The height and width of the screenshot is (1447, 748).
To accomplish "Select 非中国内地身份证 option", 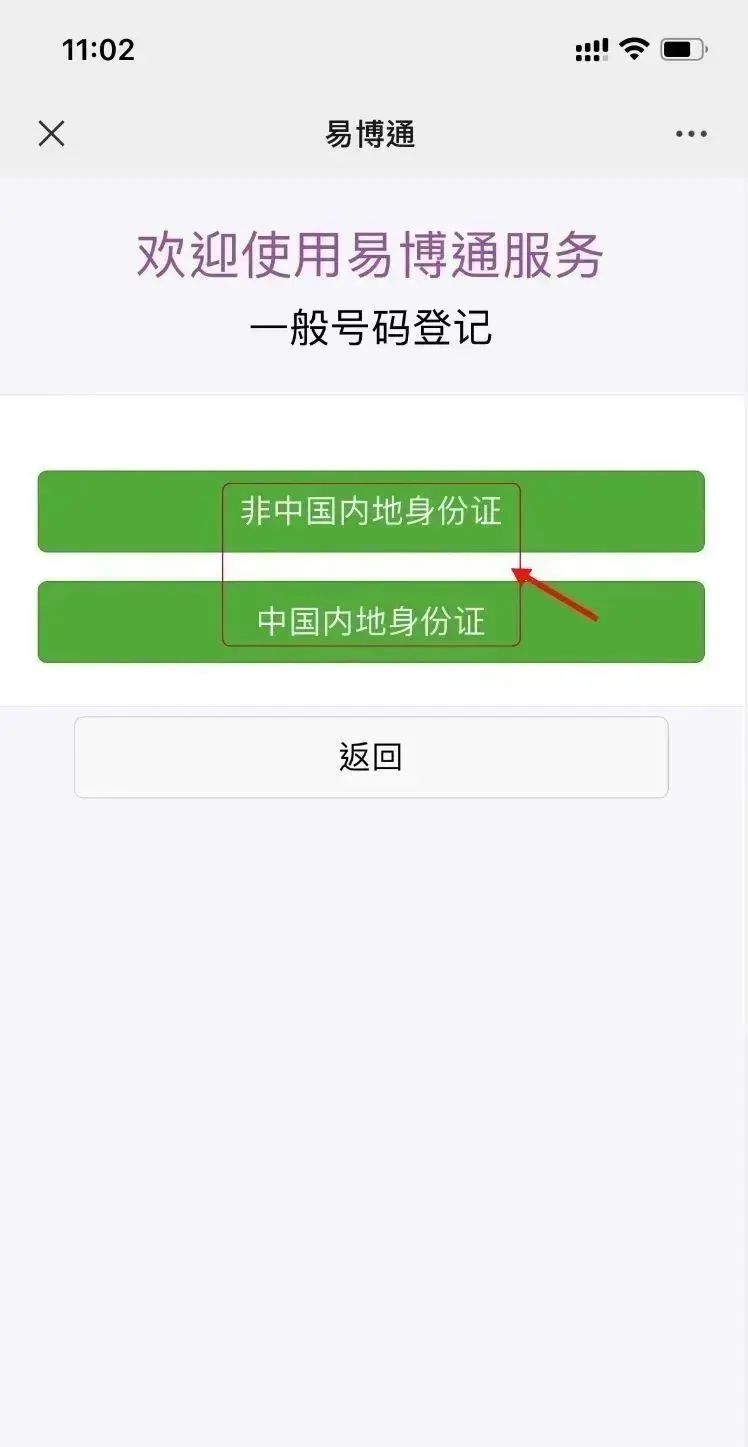I will click(371, 511).
